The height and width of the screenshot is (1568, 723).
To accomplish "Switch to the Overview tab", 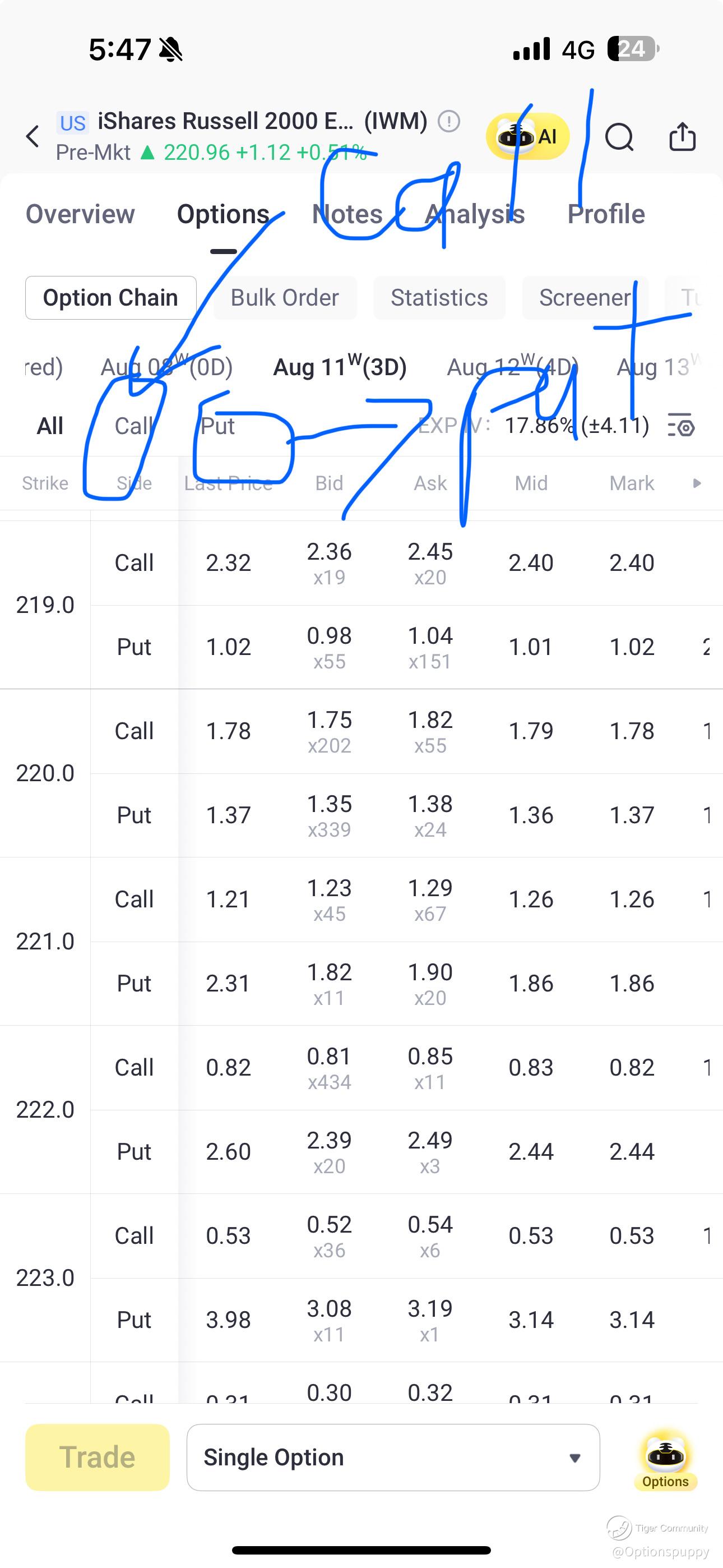I will (x=80, y=214).
